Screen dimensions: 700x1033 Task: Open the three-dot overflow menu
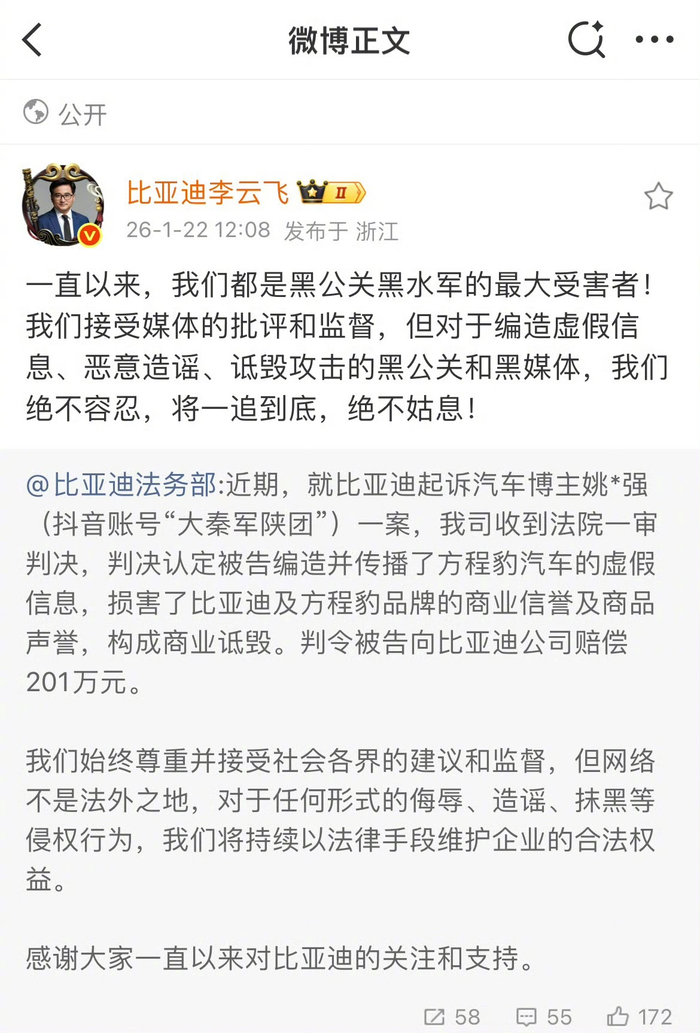coord(655,40)
